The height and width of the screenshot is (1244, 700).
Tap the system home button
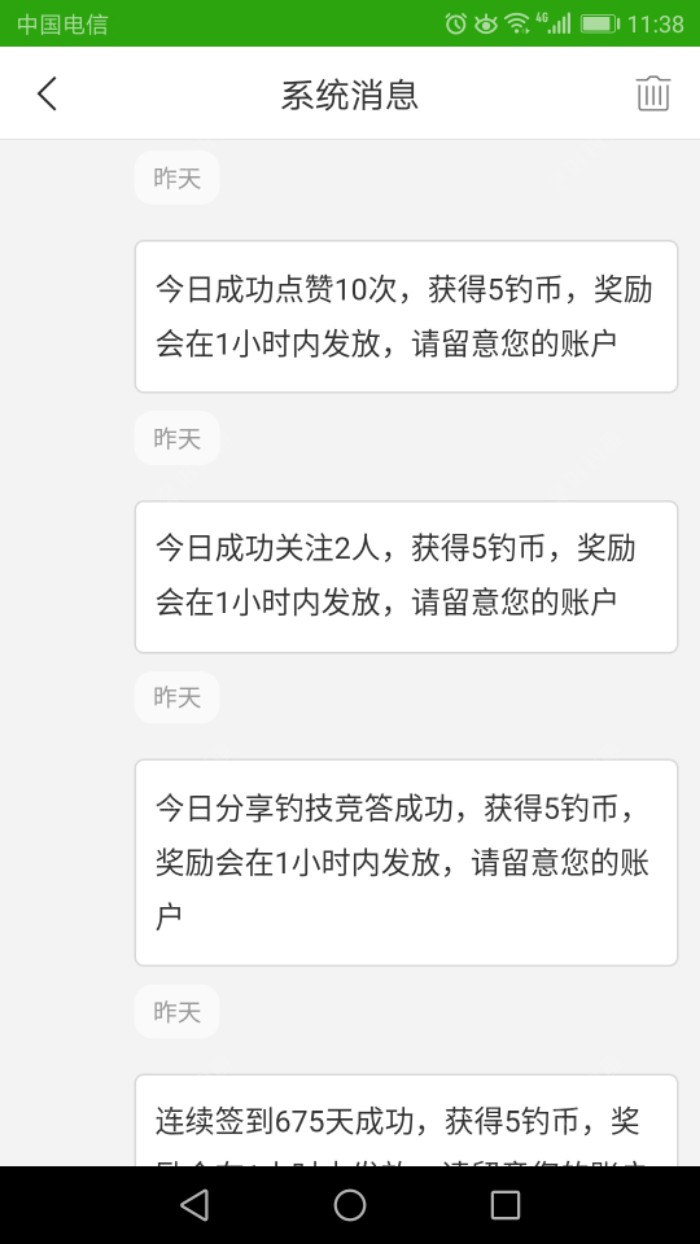pyautogui.click(x=350, y=1205)
